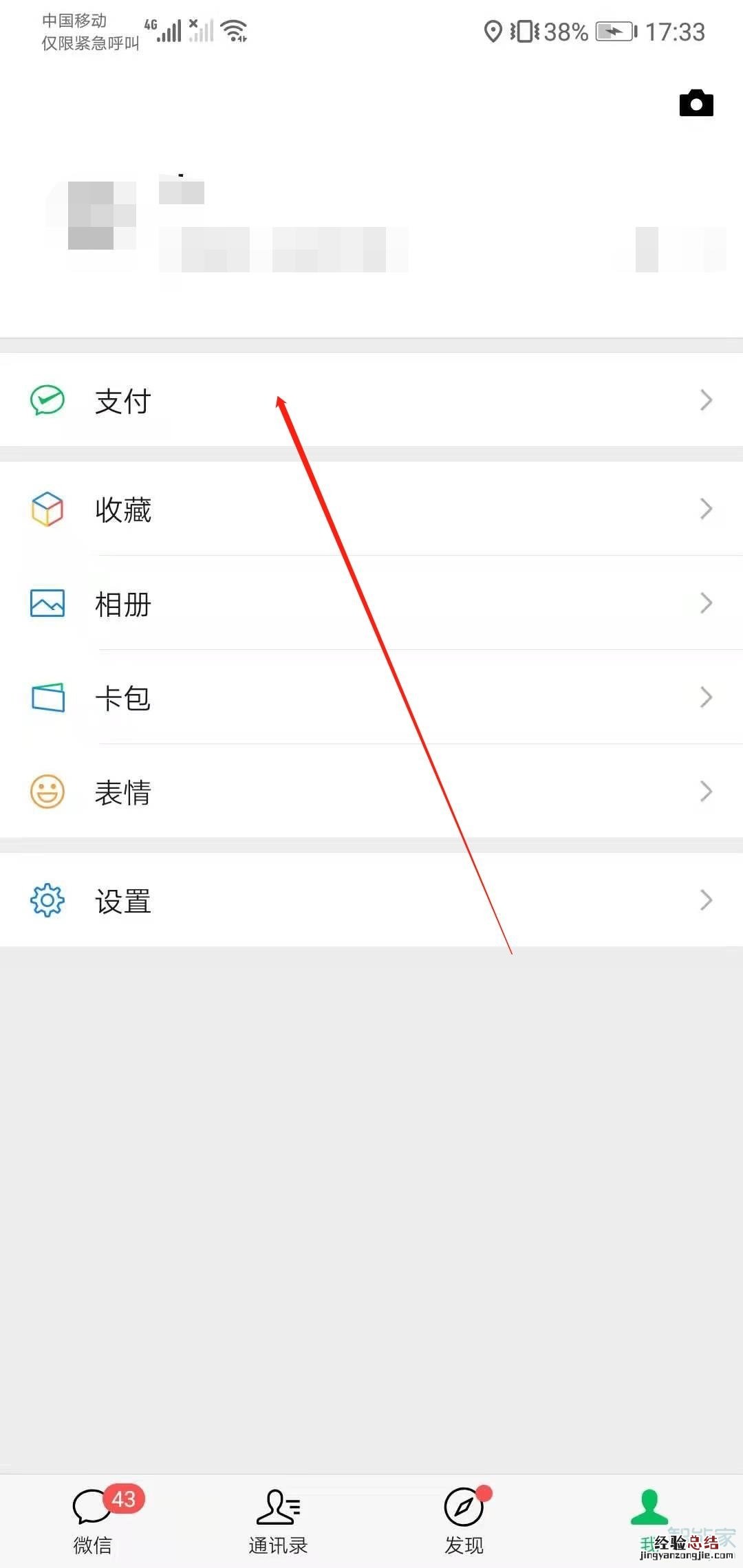Switch to the 通讯录 contacts tab
This screenshot has height=1568, width=743.
click(x=278, y=1521)
